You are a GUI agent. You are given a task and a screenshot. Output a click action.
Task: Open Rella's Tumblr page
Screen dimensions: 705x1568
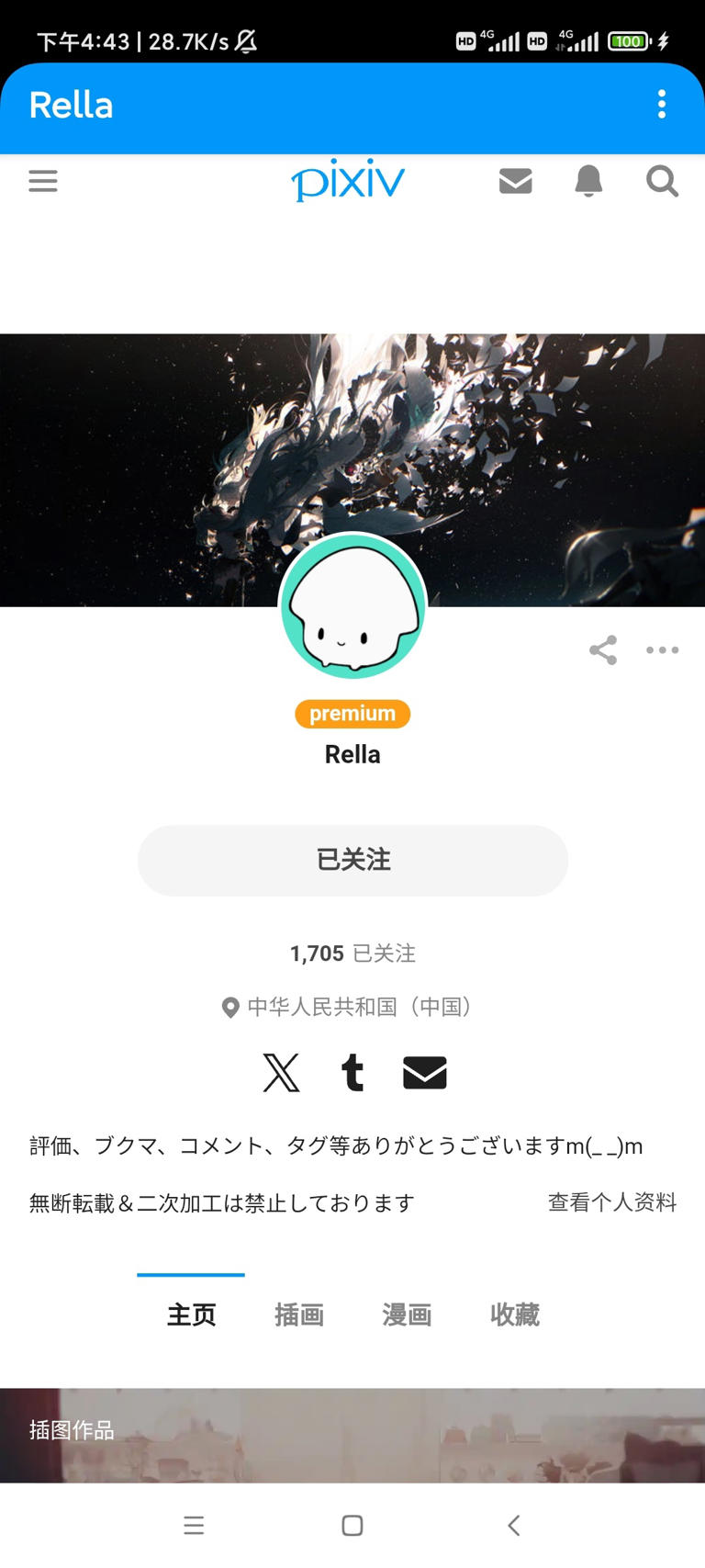click(x=352, y=1072)
